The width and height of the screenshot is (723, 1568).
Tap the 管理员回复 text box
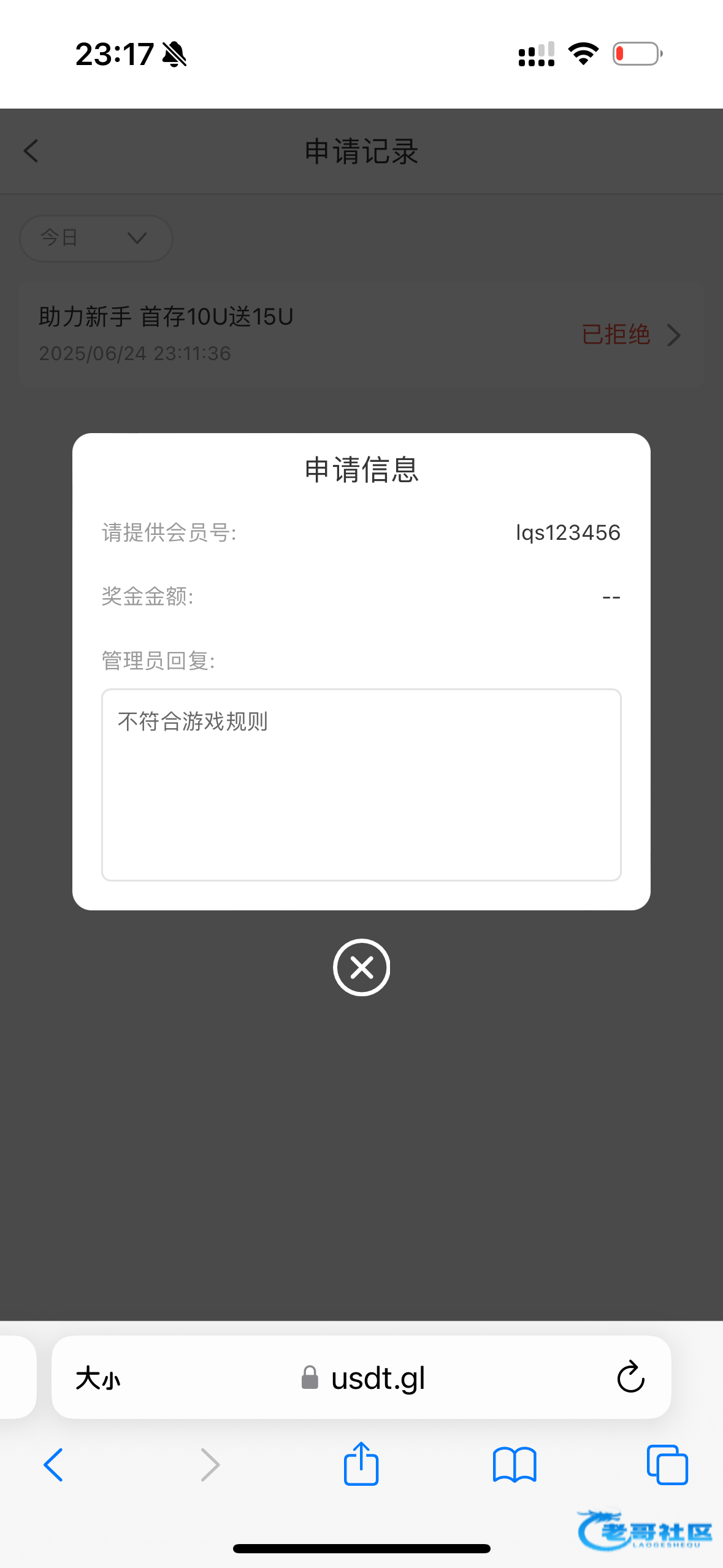(x=361, y=785)
